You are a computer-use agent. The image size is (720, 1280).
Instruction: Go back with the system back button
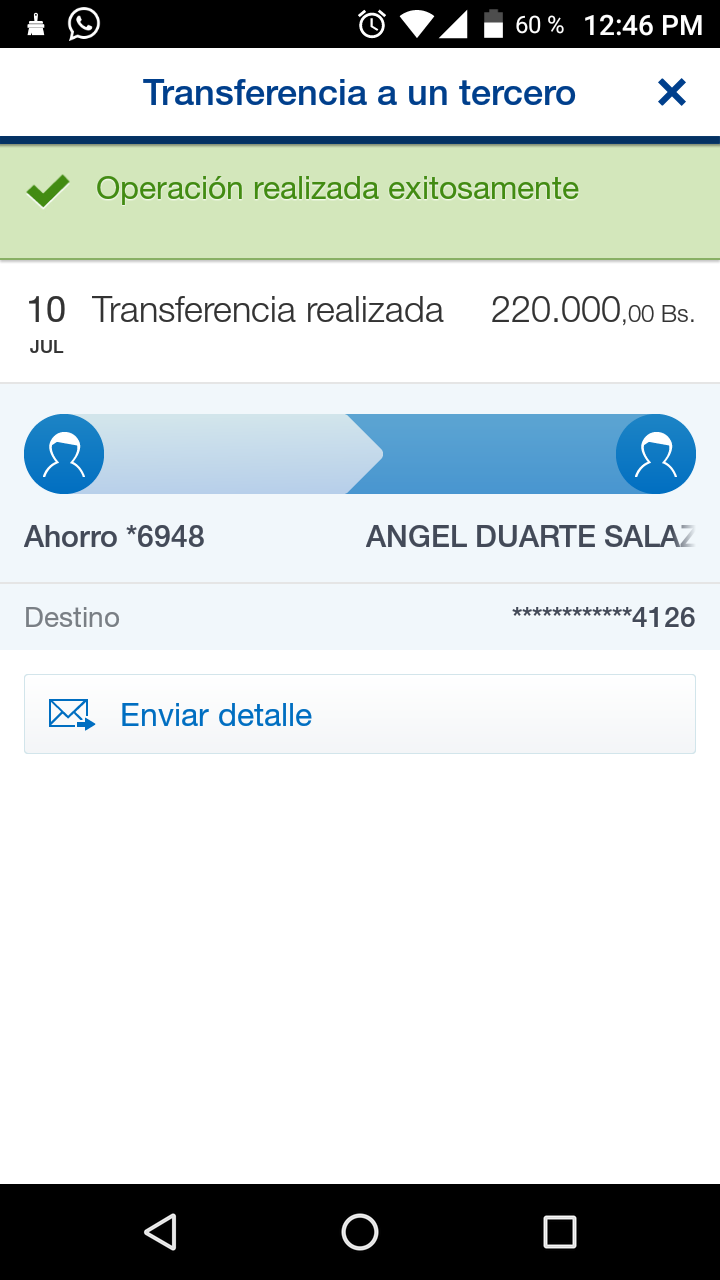[160, 1232]
